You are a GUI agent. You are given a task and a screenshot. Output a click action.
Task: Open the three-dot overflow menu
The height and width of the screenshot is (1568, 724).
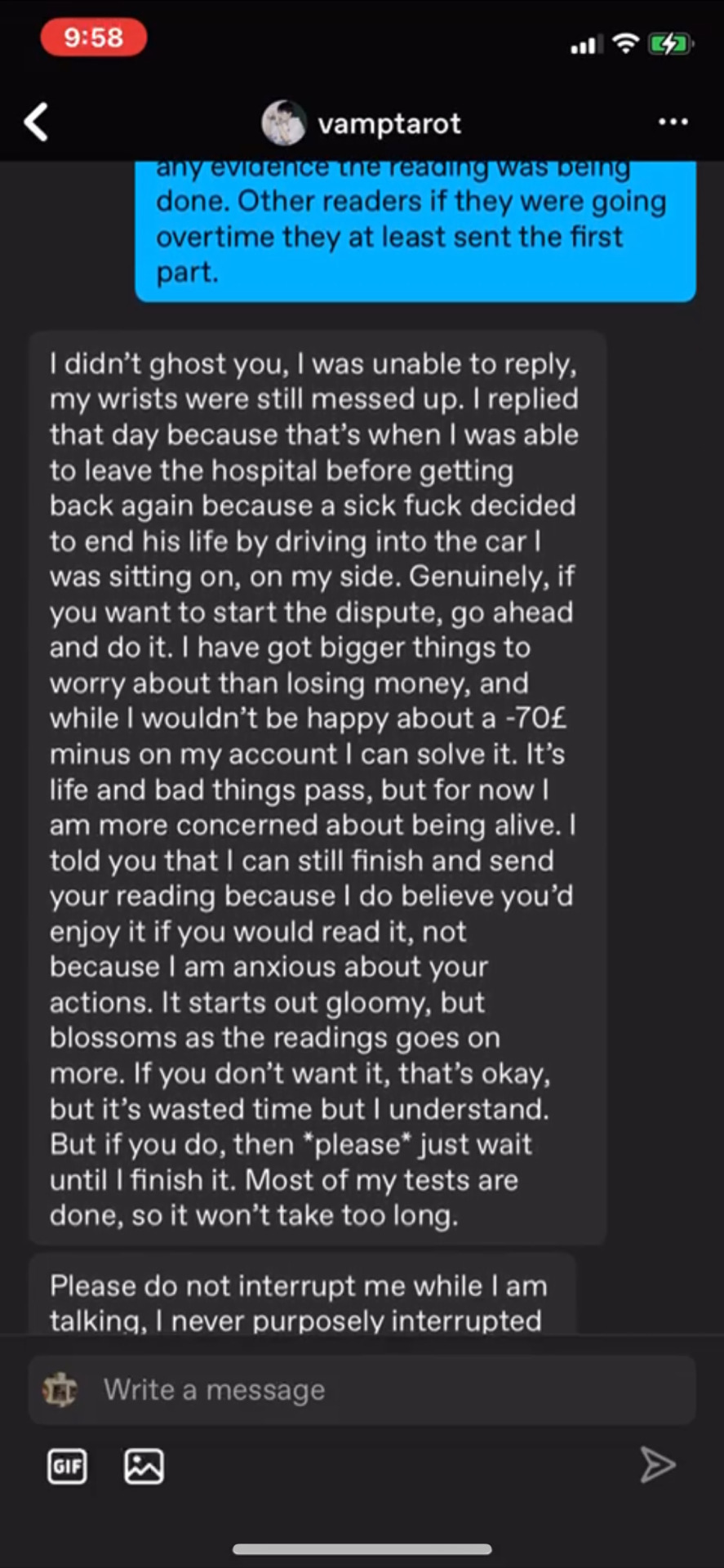point(673,122)
